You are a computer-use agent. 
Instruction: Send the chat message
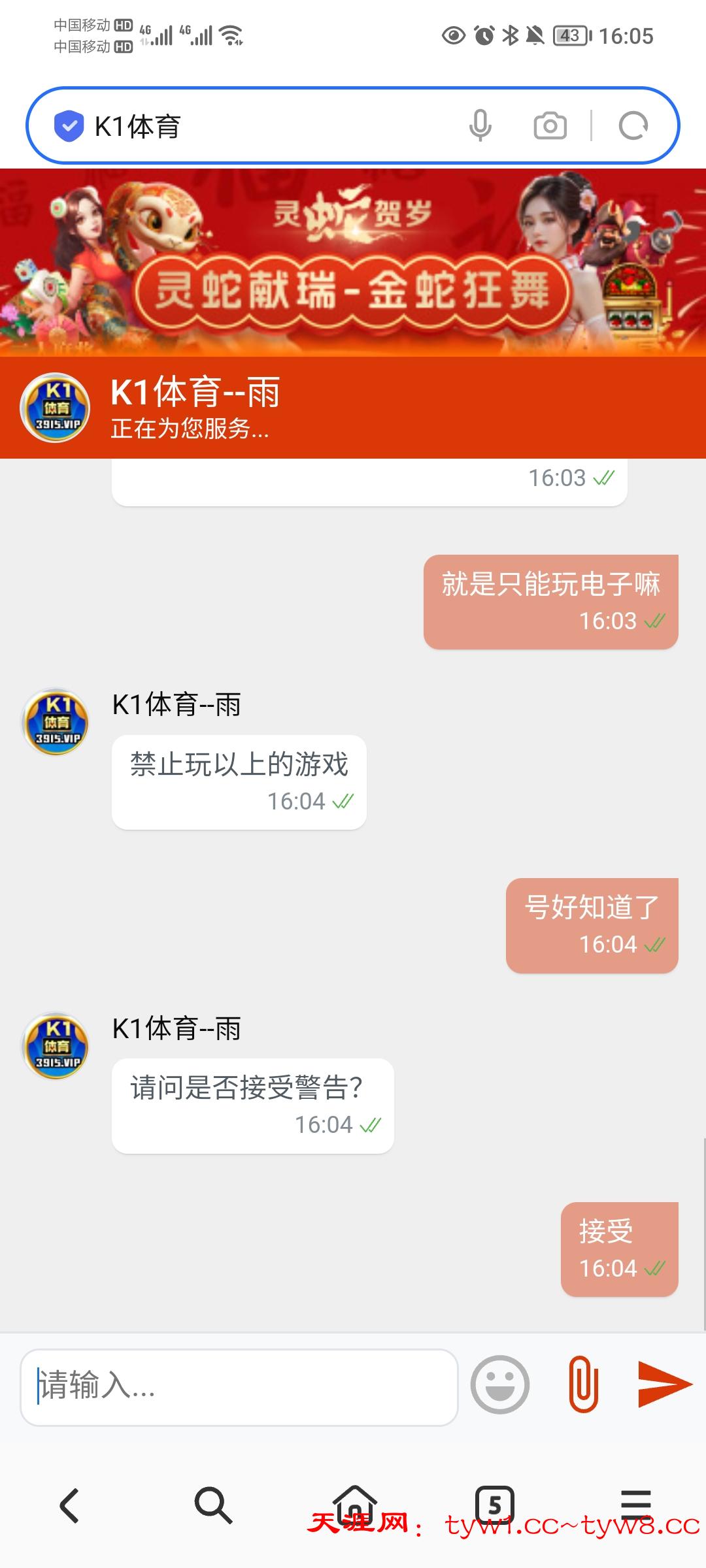tap(664, 1385)
